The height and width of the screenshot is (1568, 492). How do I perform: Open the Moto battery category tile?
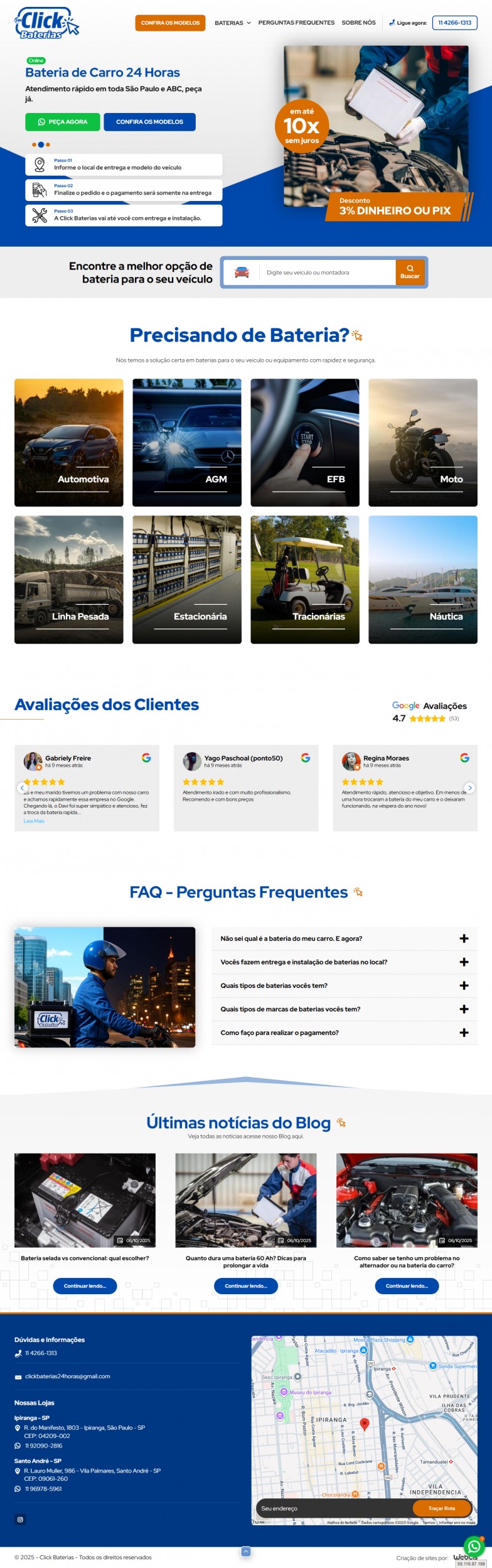(422, 442)
